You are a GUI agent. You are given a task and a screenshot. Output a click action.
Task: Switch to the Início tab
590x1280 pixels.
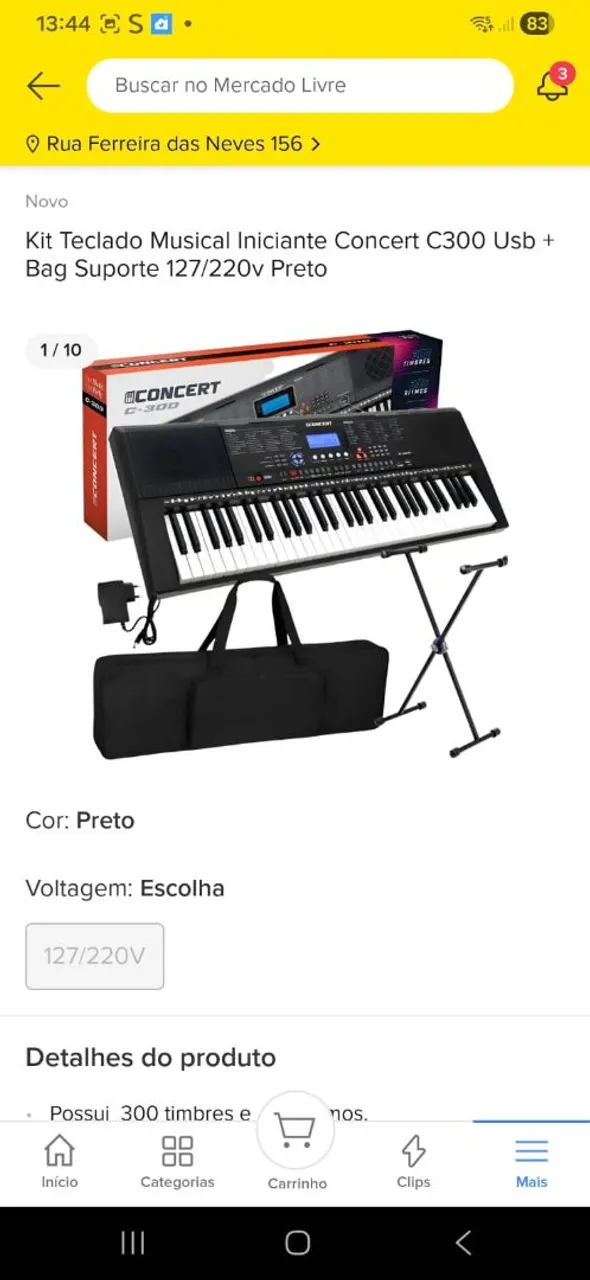(59, 1162)
